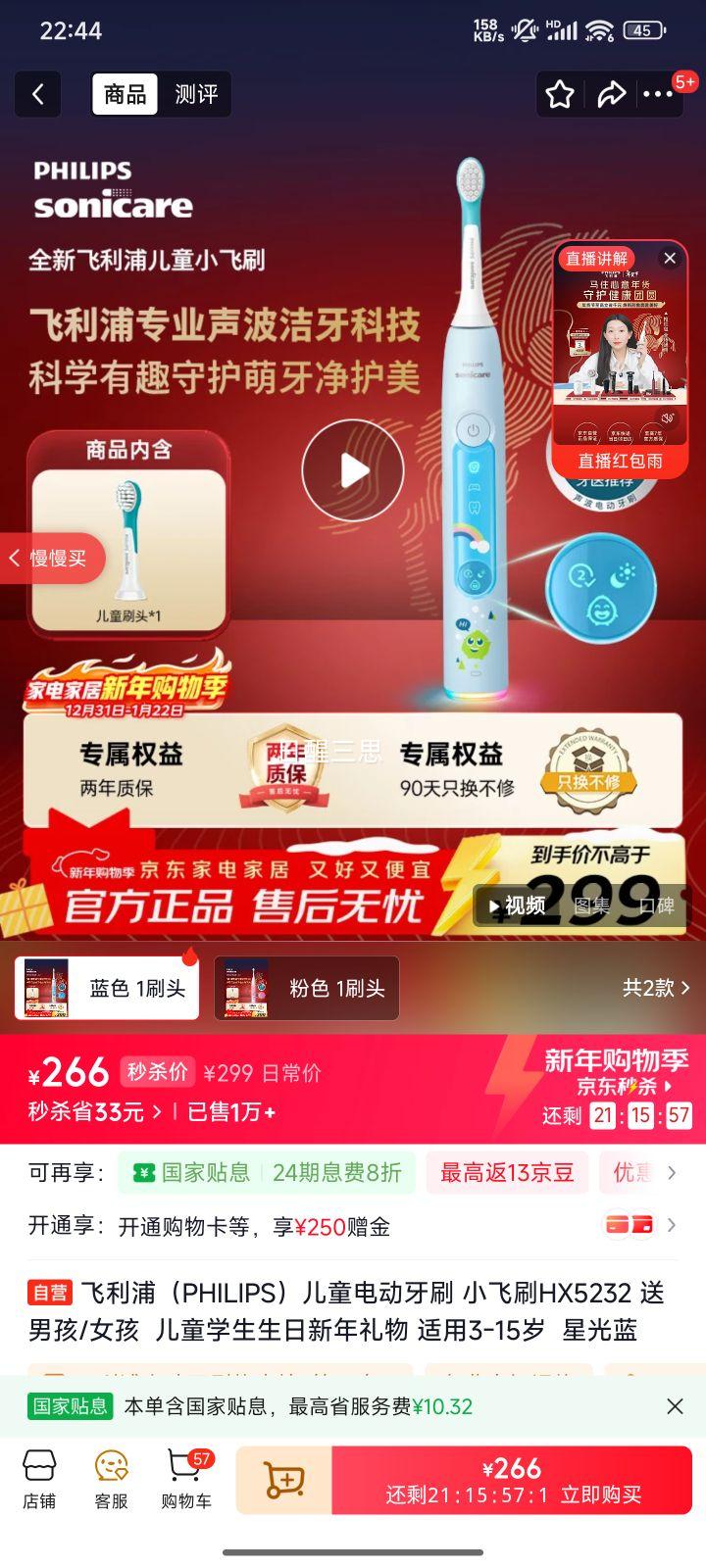Image resolution: width=706 pixels, height=1568 pixels.
Task: Tap the yellow add-to-cart icon
Action: coord(284,1480)
